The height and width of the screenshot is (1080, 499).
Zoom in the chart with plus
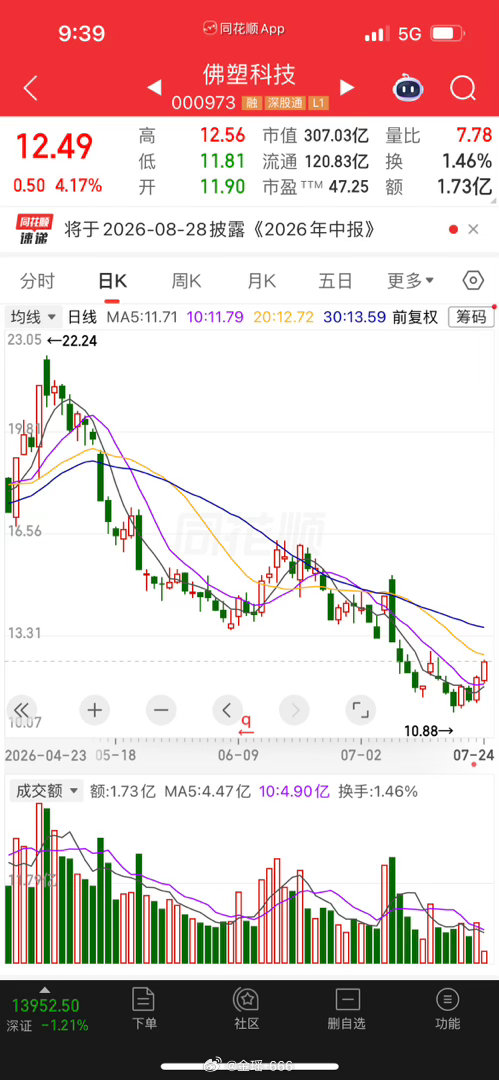pos(94,709)
